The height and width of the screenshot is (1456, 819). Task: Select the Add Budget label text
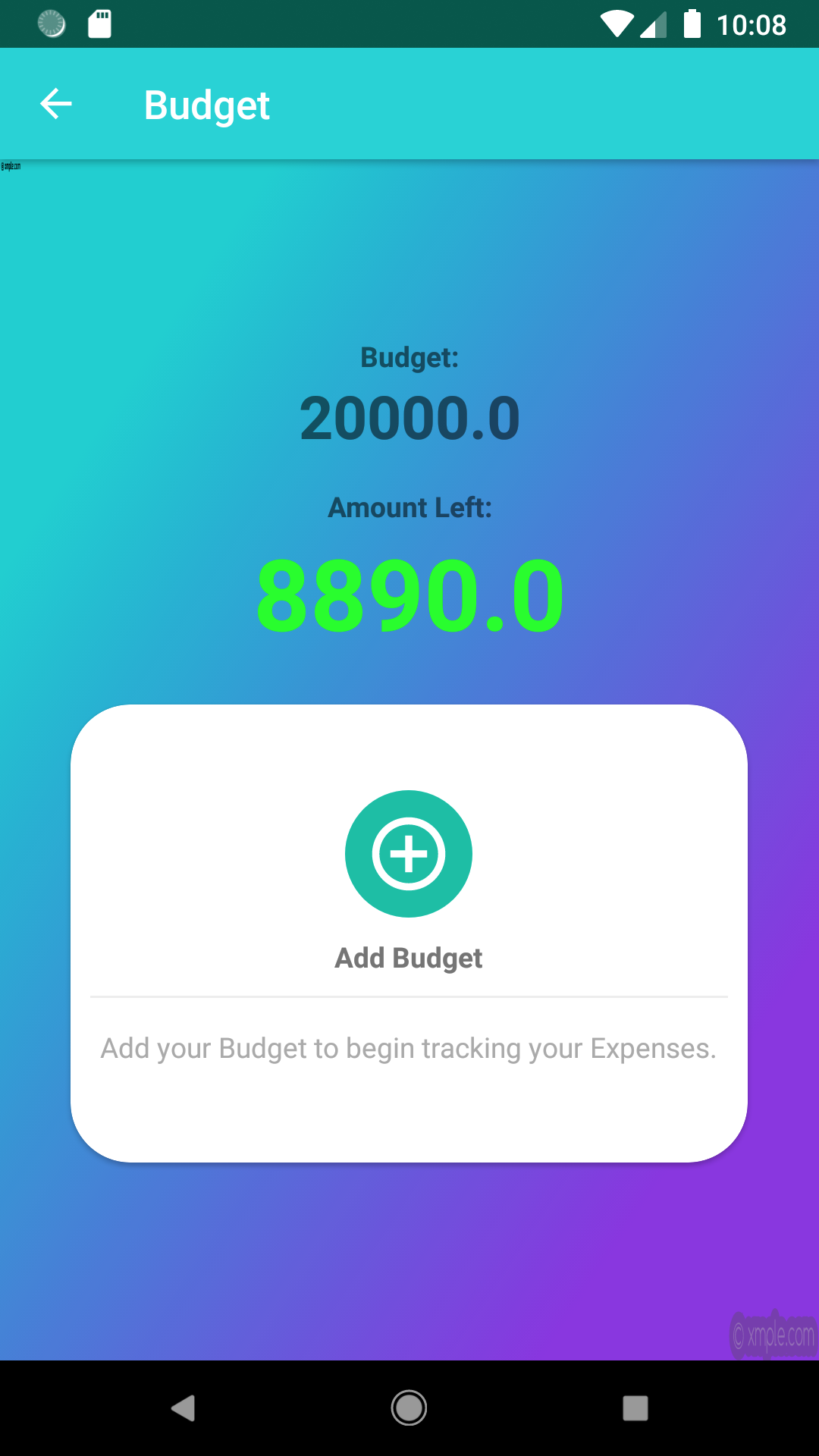tap(409, 958)
